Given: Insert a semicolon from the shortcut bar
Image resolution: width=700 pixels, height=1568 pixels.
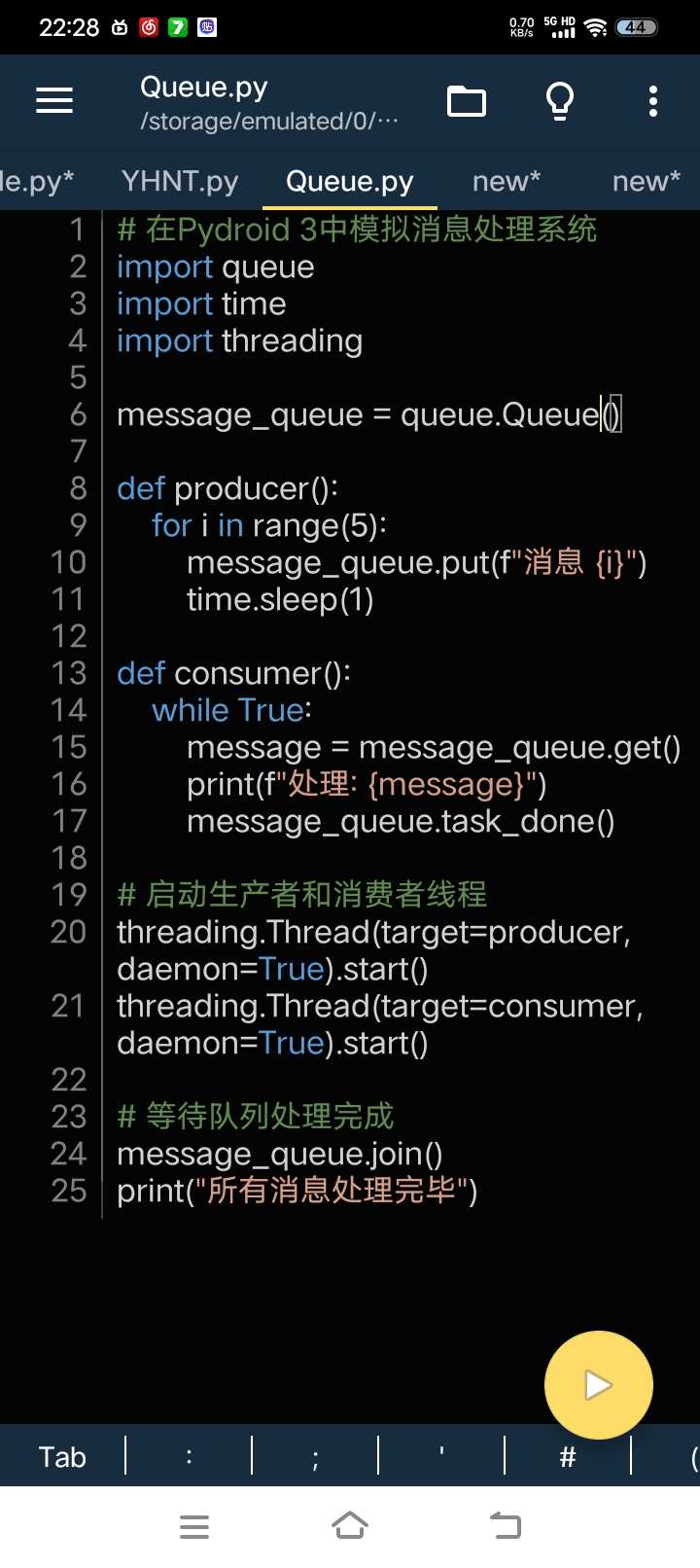Looking at the screenshot, I should [315, 1456].
